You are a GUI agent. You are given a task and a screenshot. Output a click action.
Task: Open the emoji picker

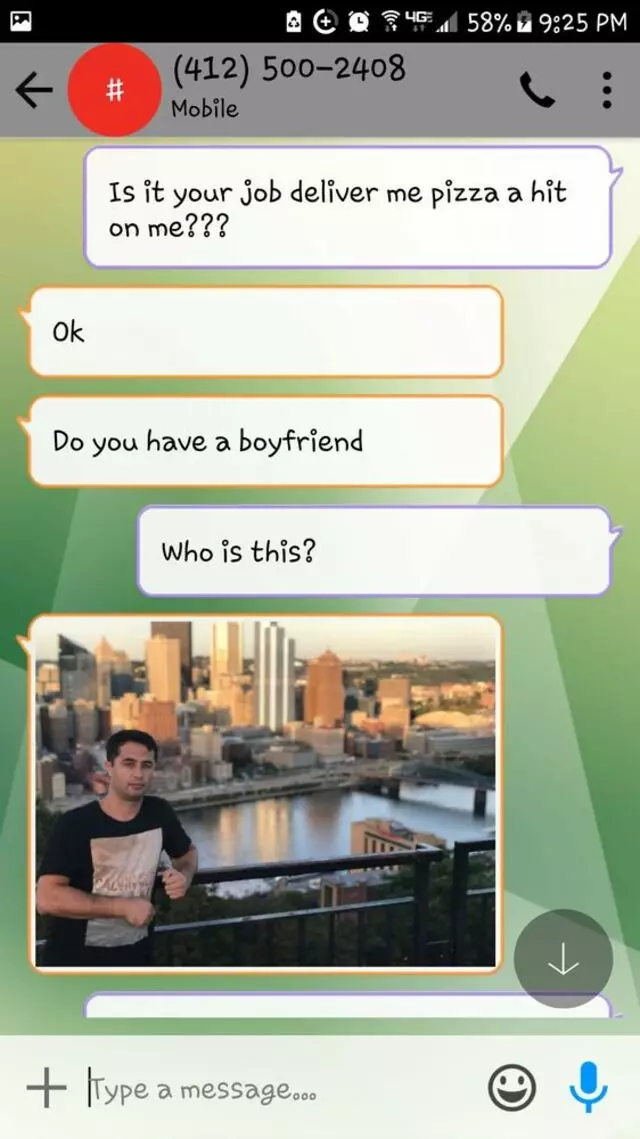pos(511,1088)
